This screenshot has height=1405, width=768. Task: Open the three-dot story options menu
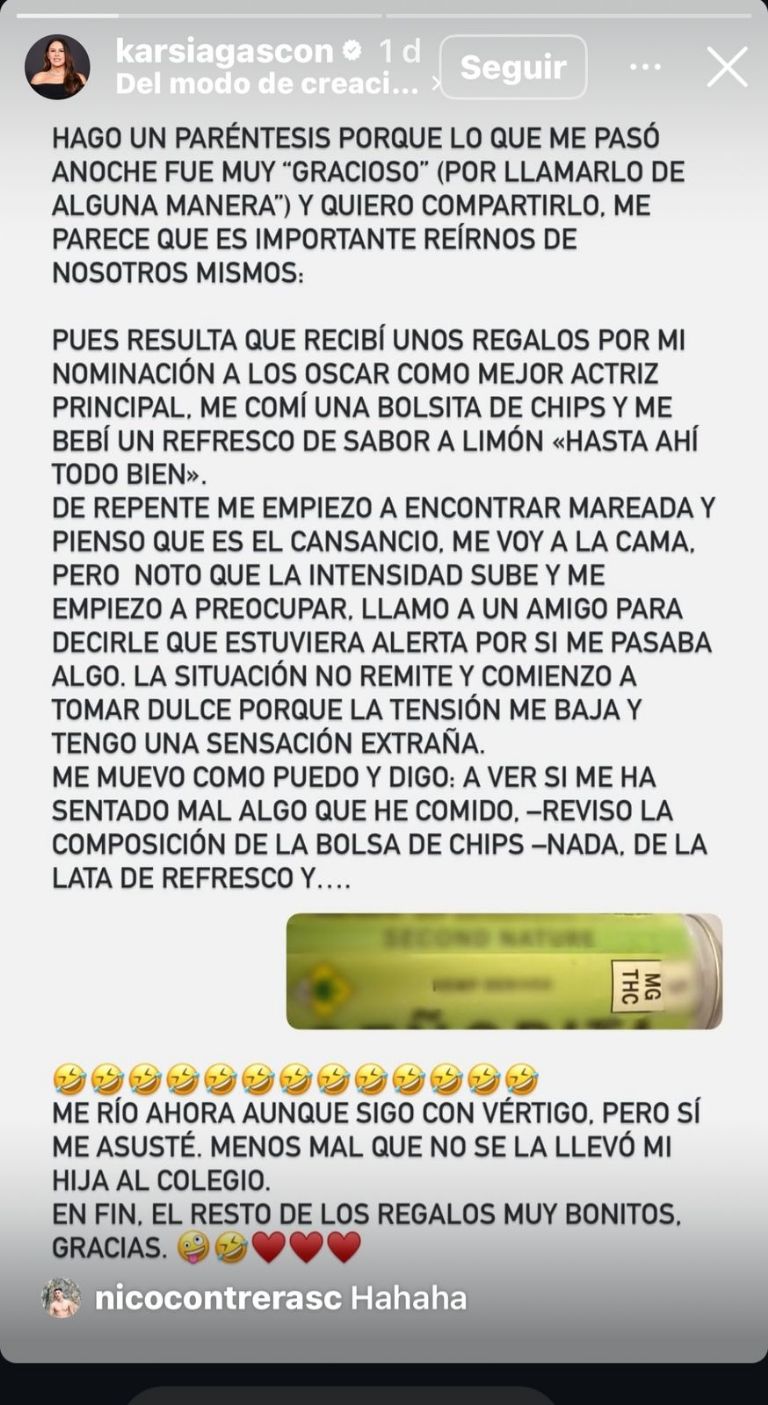point(645,67)
